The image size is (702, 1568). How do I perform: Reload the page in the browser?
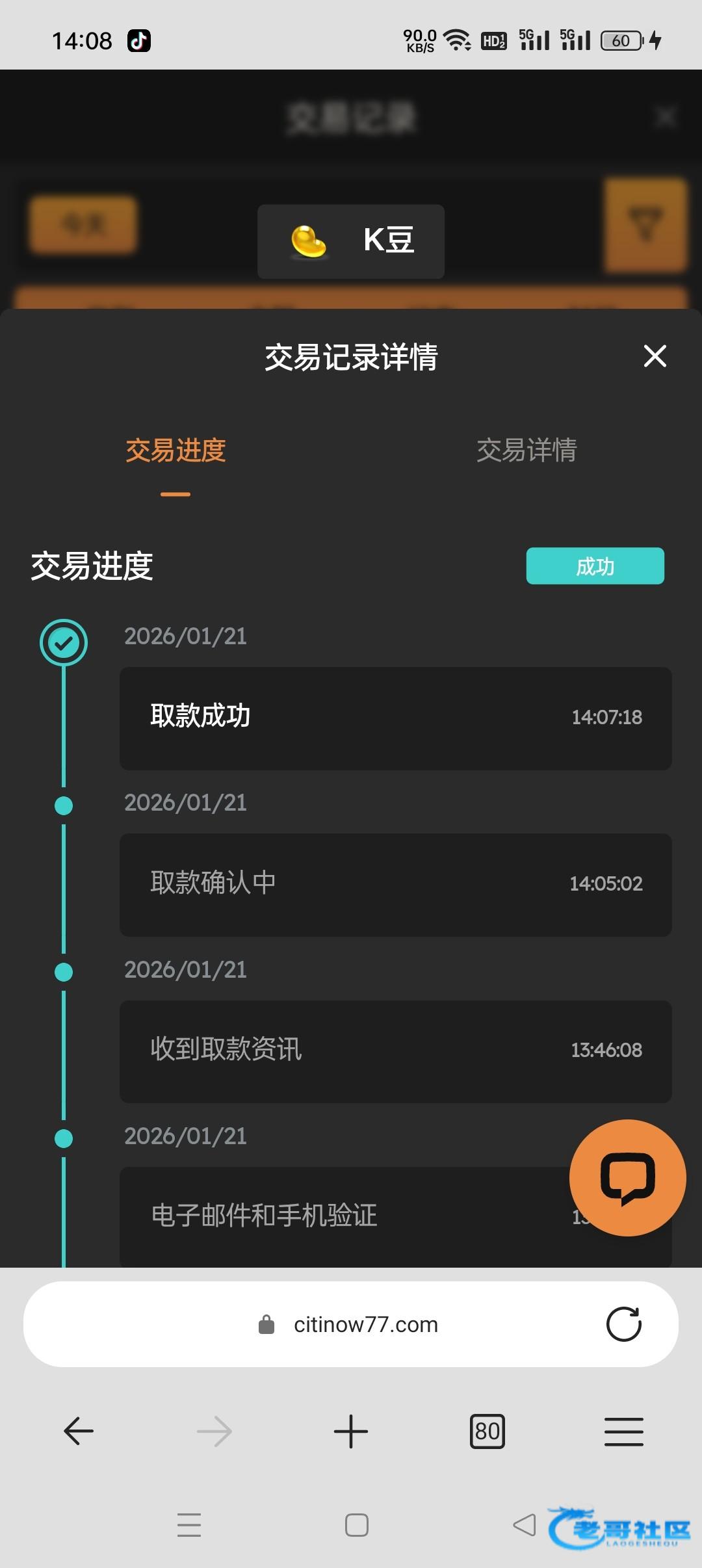coord(623,1324)
